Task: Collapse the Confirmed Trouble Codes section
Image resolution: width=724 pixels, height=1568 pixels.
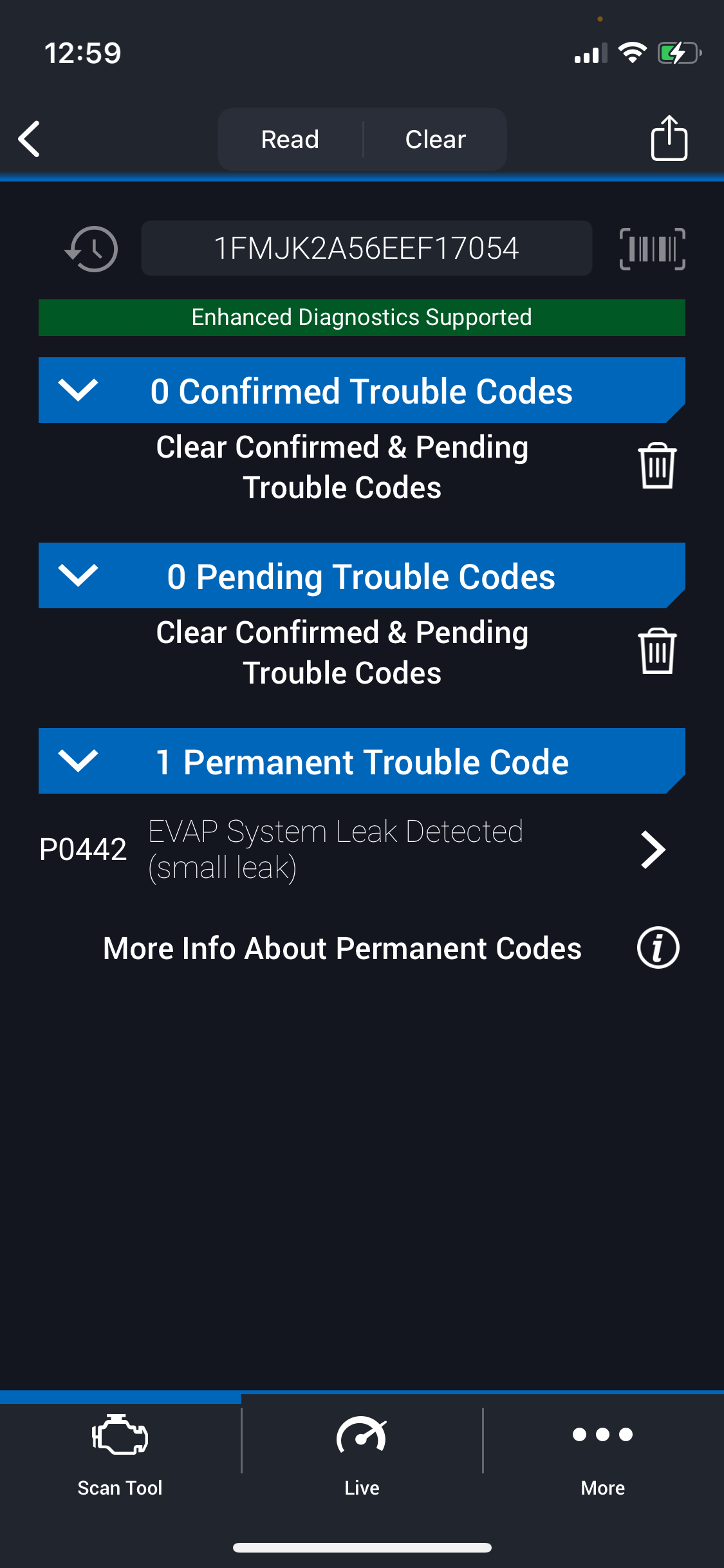Action: click(x=78, y=390)
